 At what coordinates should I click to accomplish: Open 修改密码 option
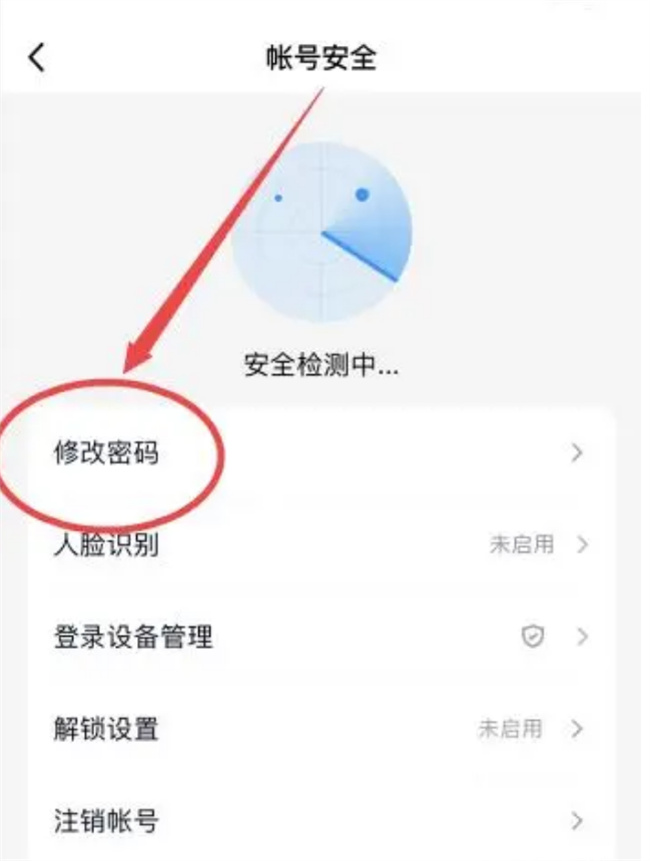point(106,454)
